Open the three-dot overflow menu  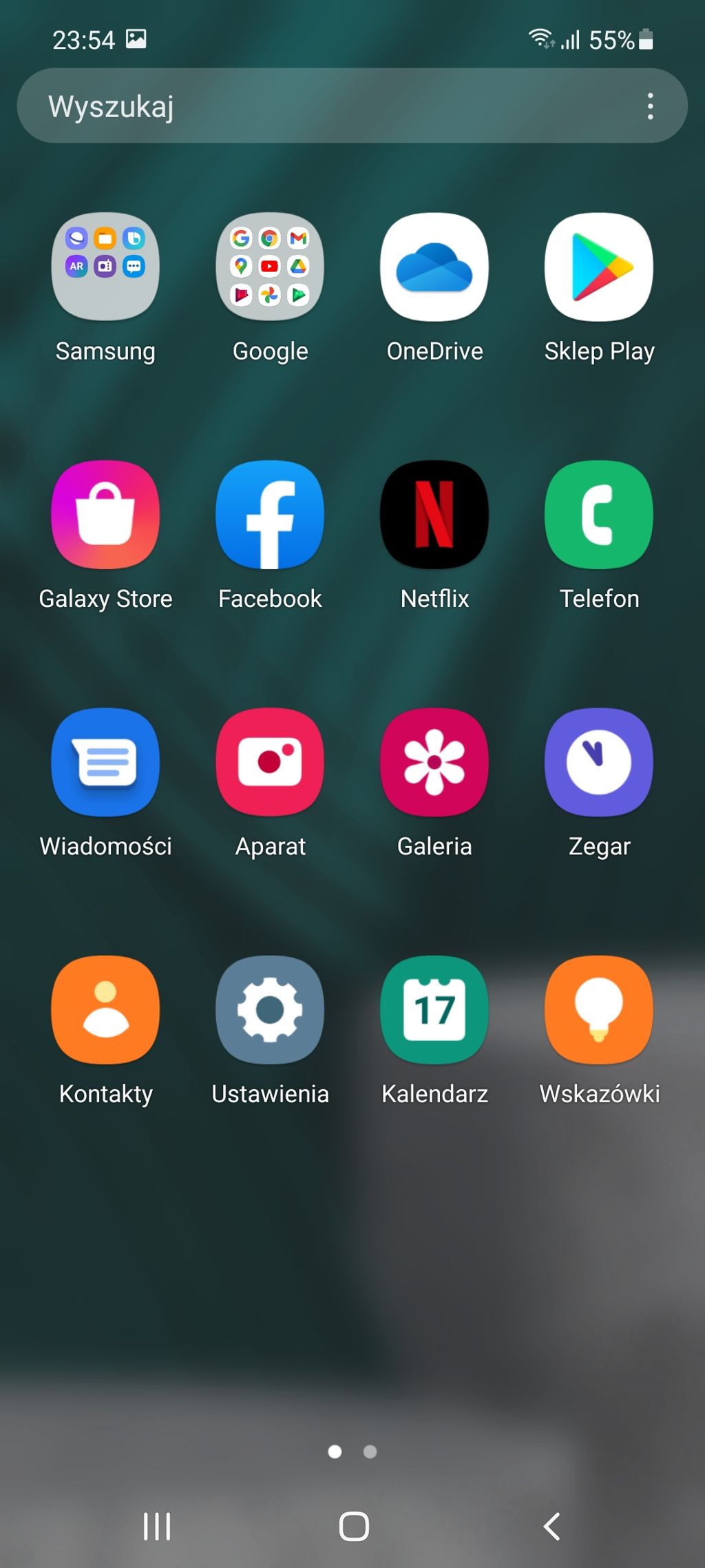(x=650, y=106)
